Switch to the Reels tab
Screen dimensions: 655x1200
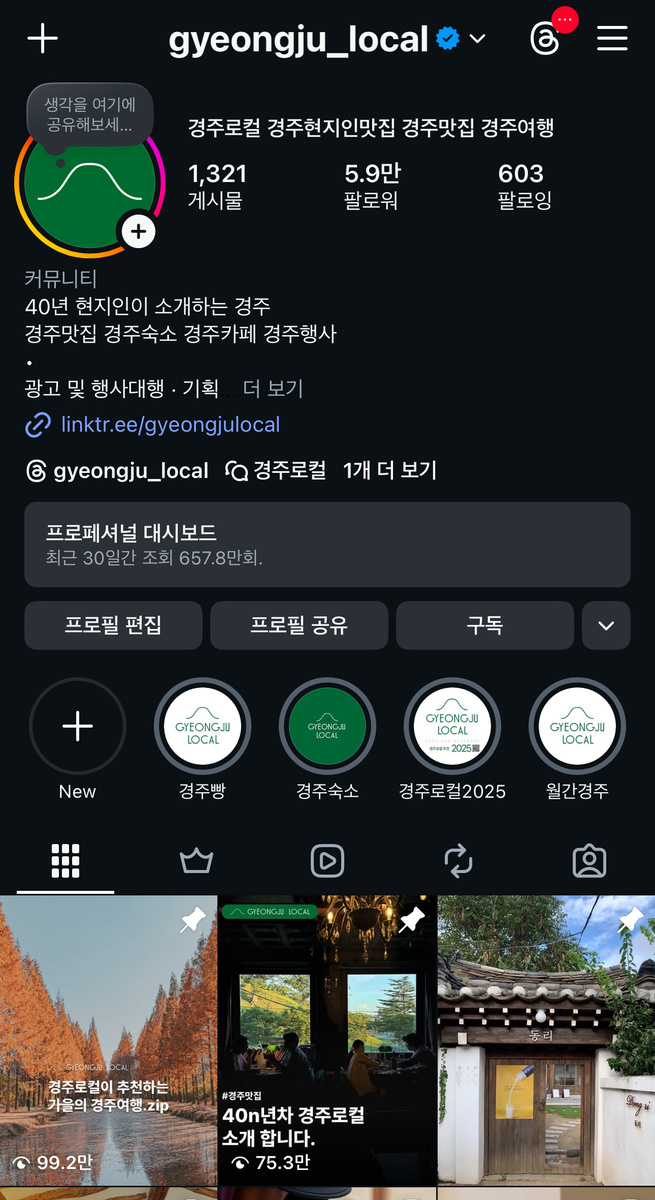(327, 860)
